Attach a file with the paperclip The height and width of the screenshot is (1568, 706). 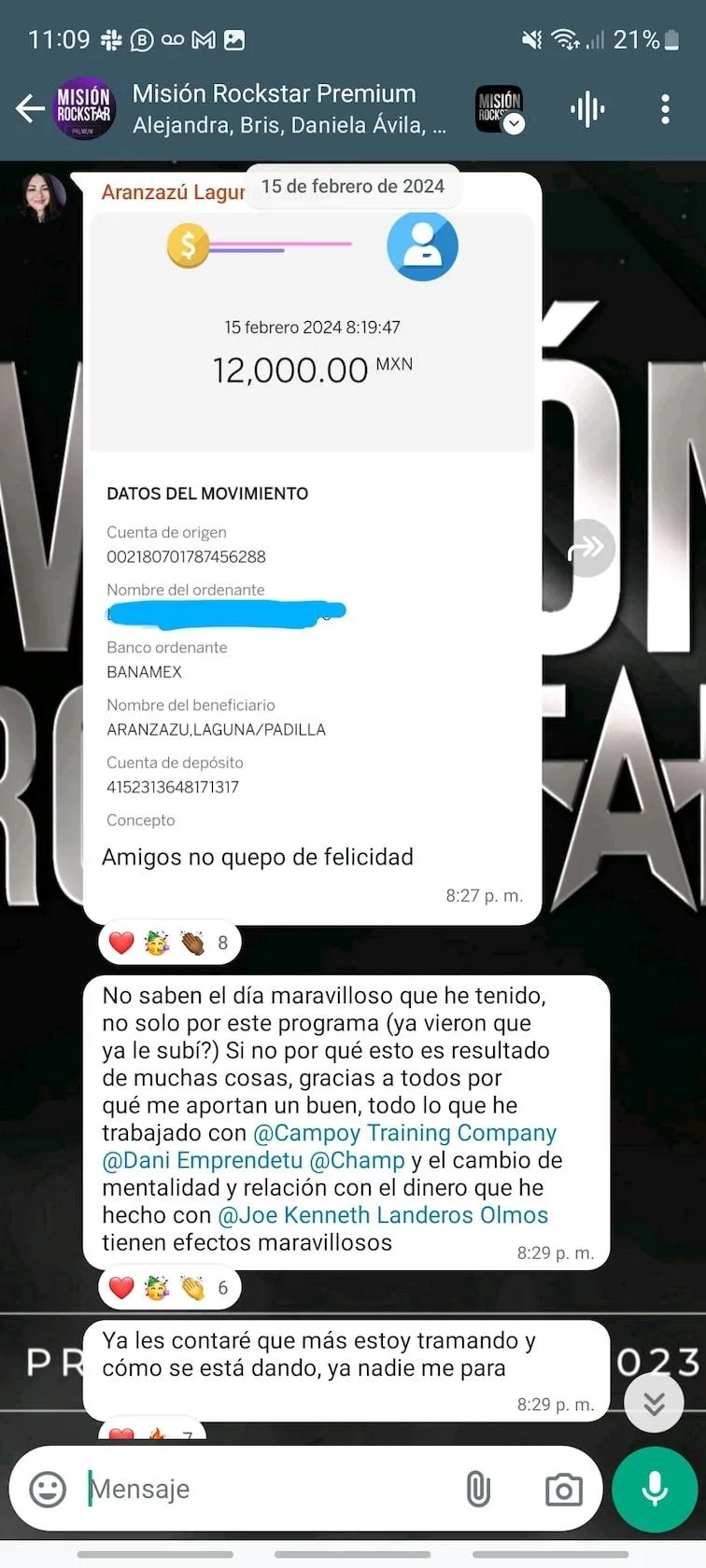[478, 1489]
